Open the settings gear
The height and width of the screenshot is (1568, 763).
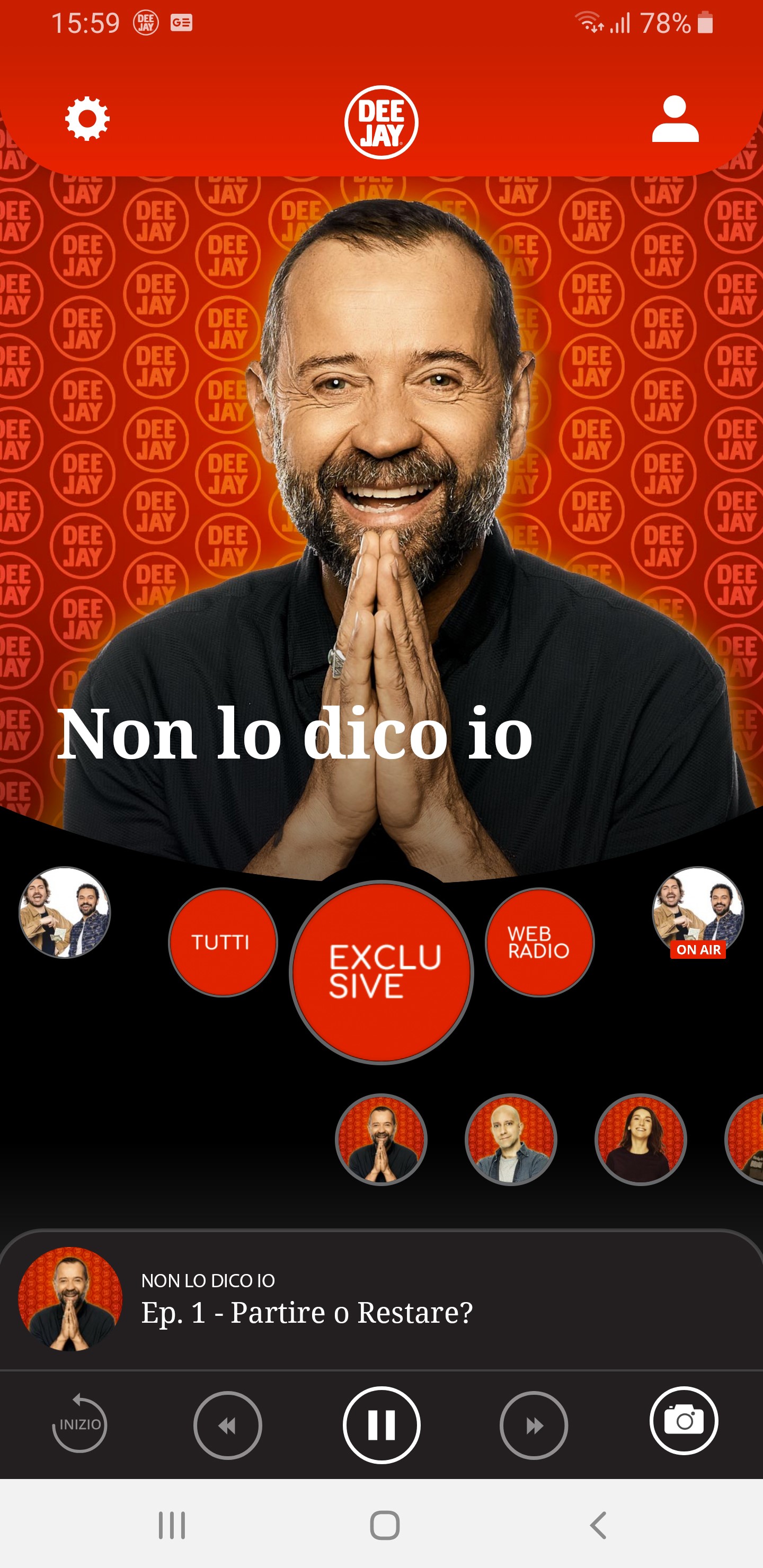click(87, 119)
